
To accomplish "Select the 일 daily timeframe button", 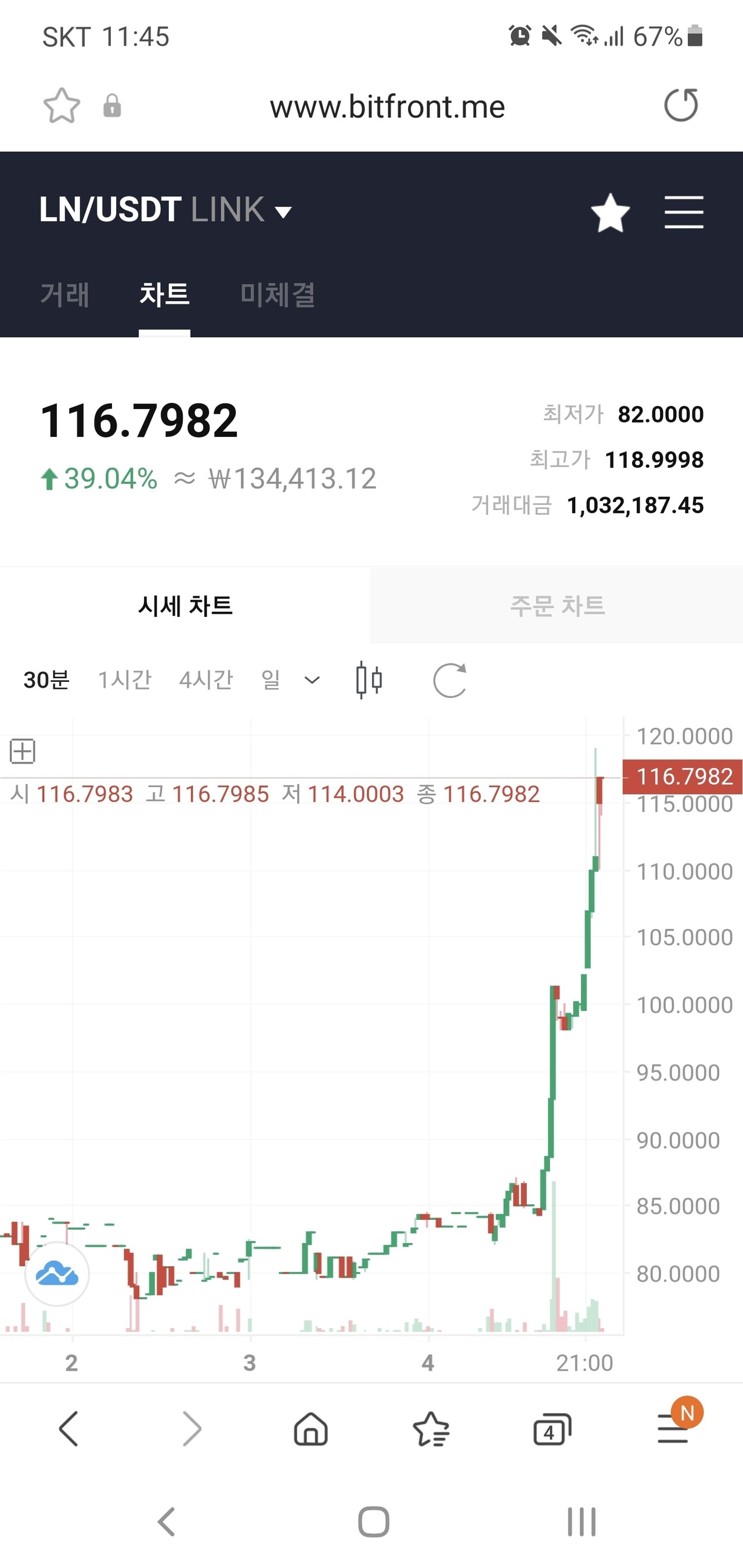I will click(270, 680).
